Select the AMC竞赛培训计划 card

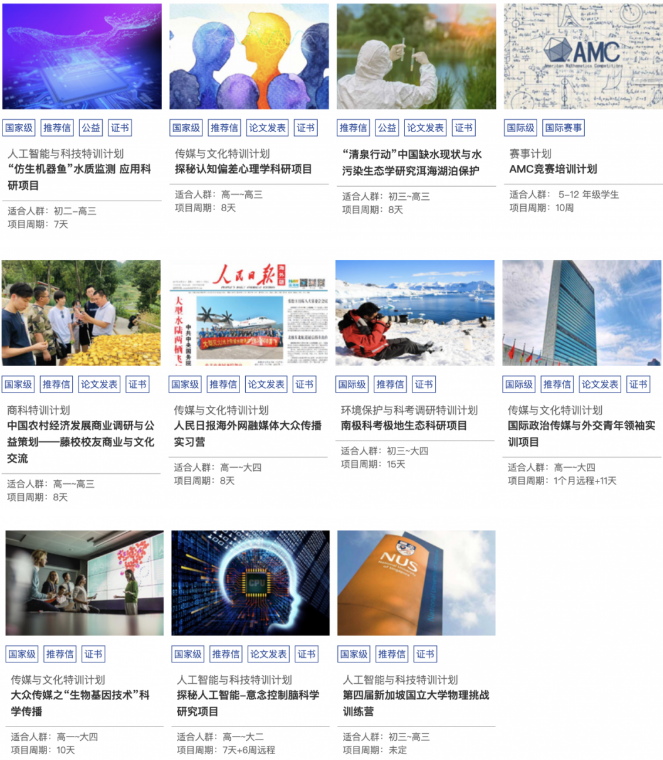pos(553,169)
